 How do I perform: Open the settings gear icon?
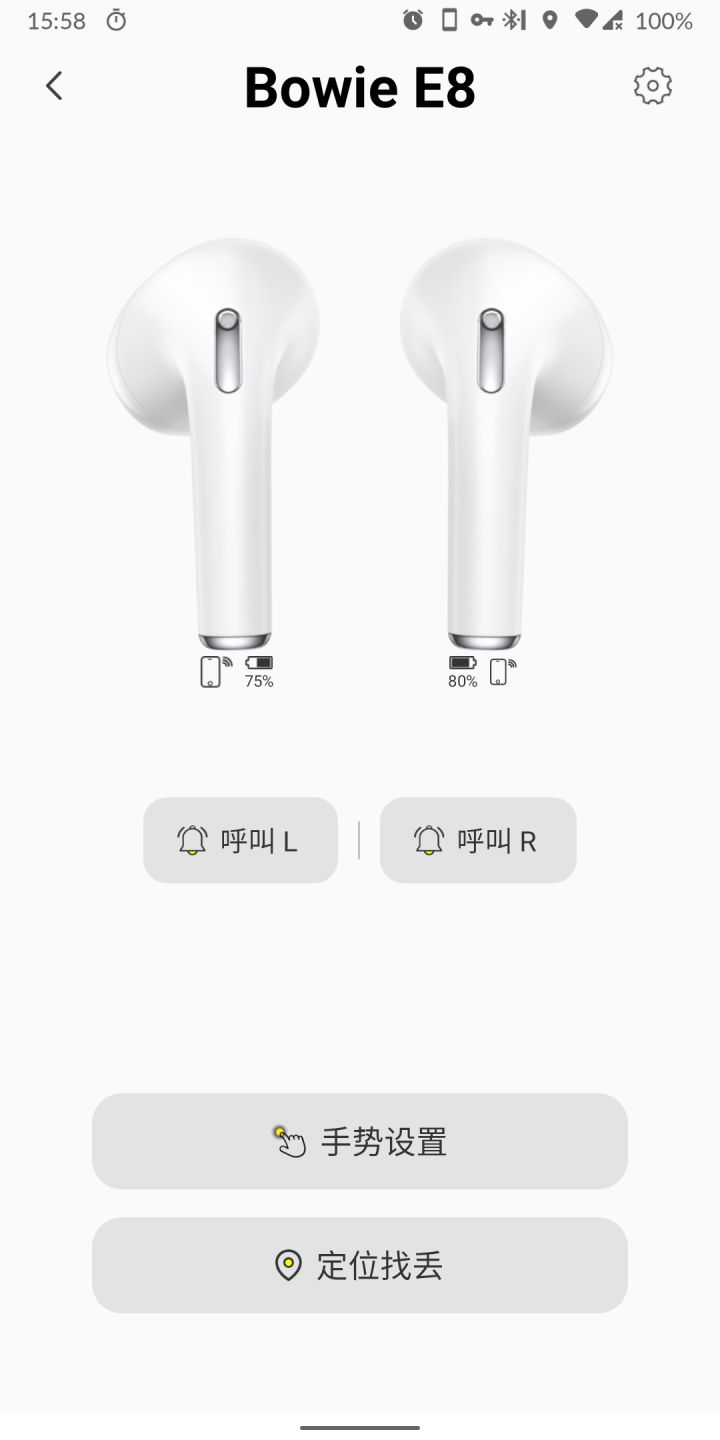tap(652, 87)
